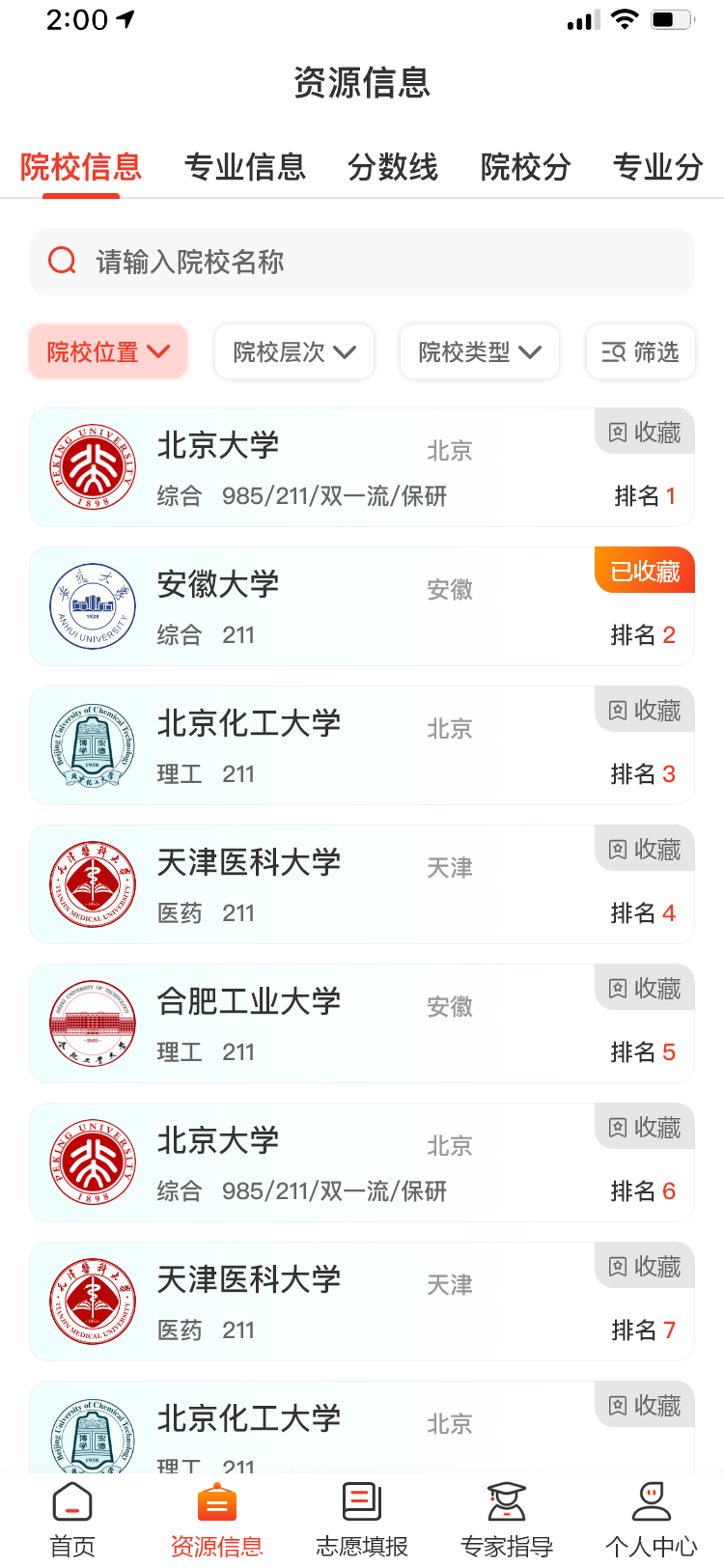Go to the 首页 tab
This screenshot has height=1568, width=724.
(72, 1520)
